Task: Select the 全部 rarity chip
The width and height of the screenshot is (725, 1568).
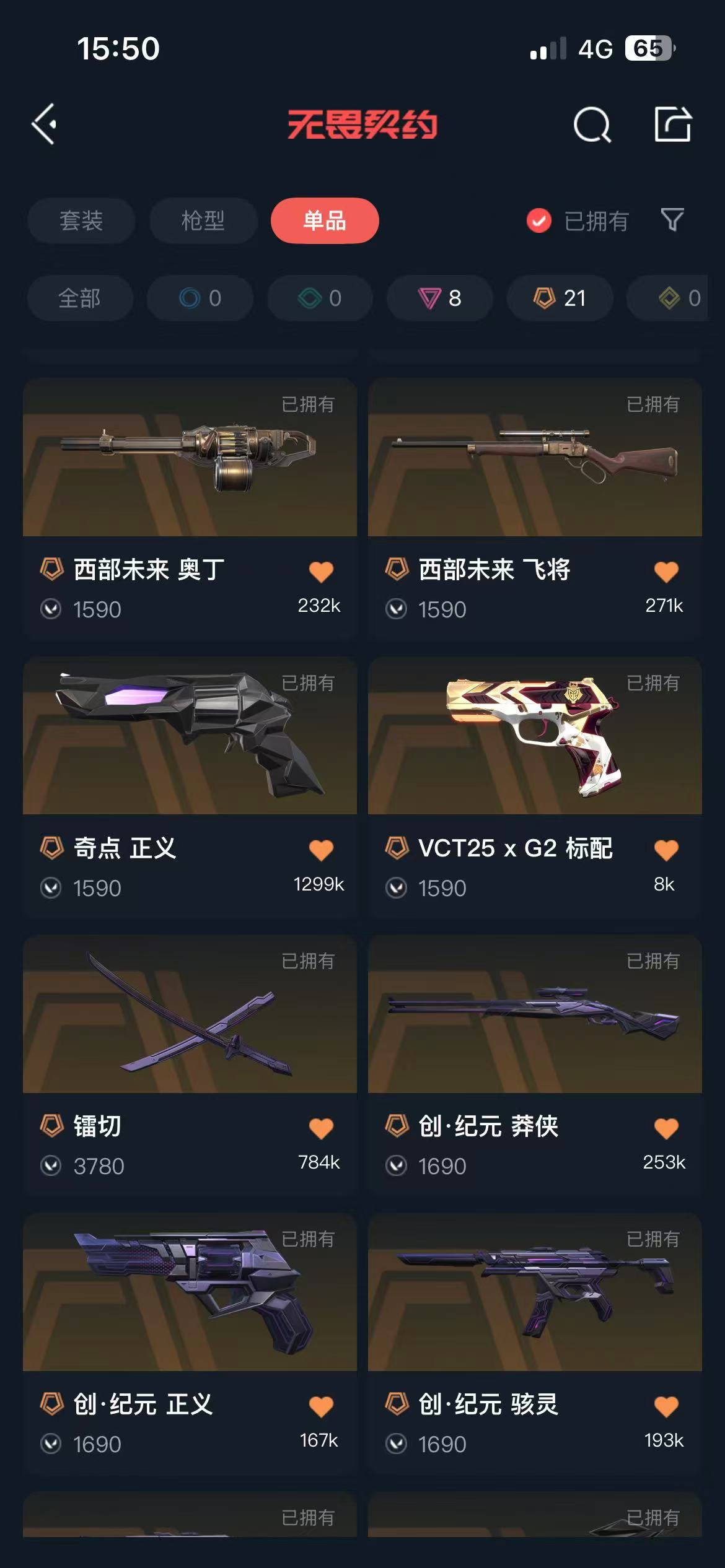Action: pos(80,298)
